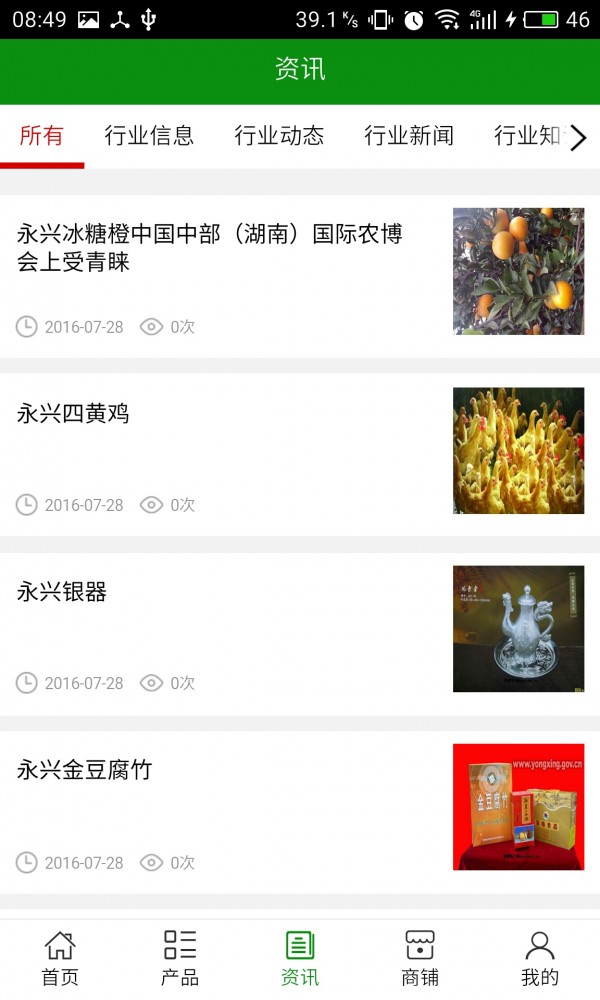The image size is (600, 1000).
Task: Go to the 我的 profile tab
Action: pyautogui.click(x=540, y=958)
